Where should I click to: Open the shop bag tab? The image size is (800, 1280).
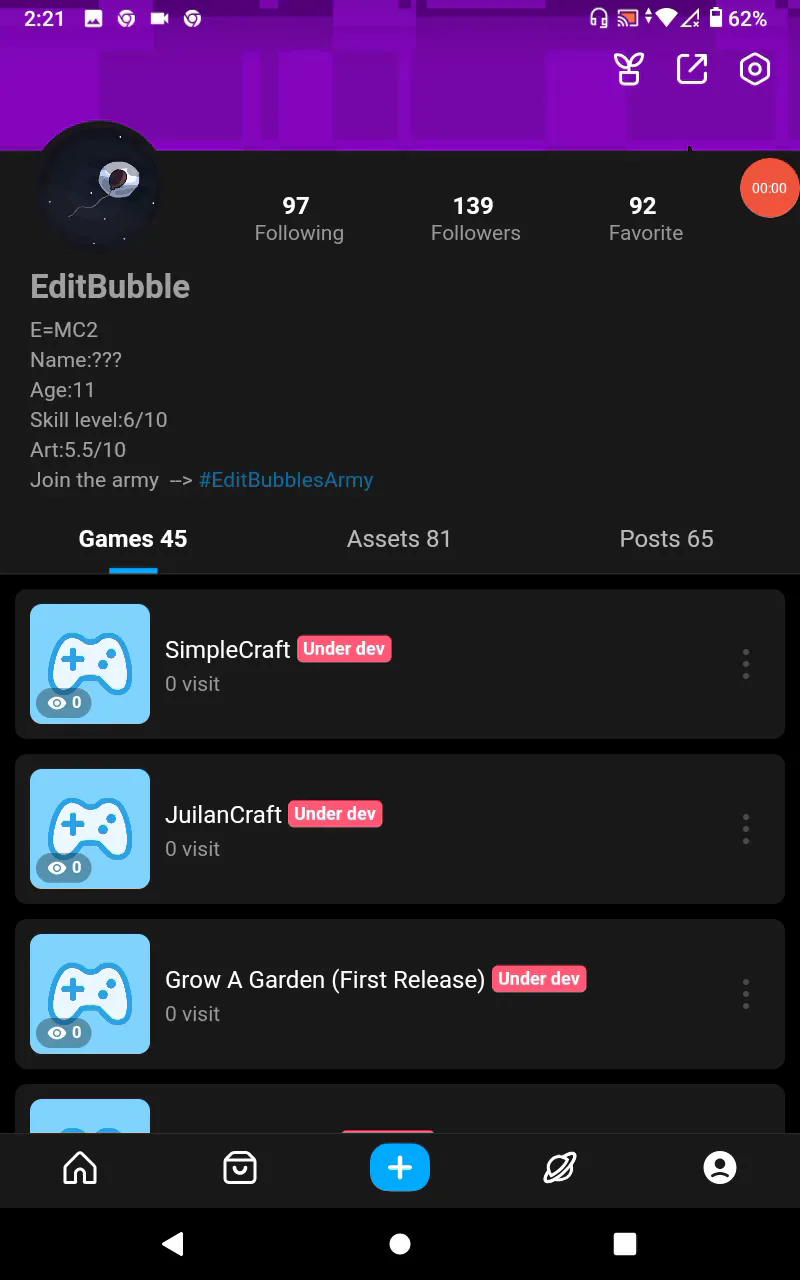tap(240, 1167)
